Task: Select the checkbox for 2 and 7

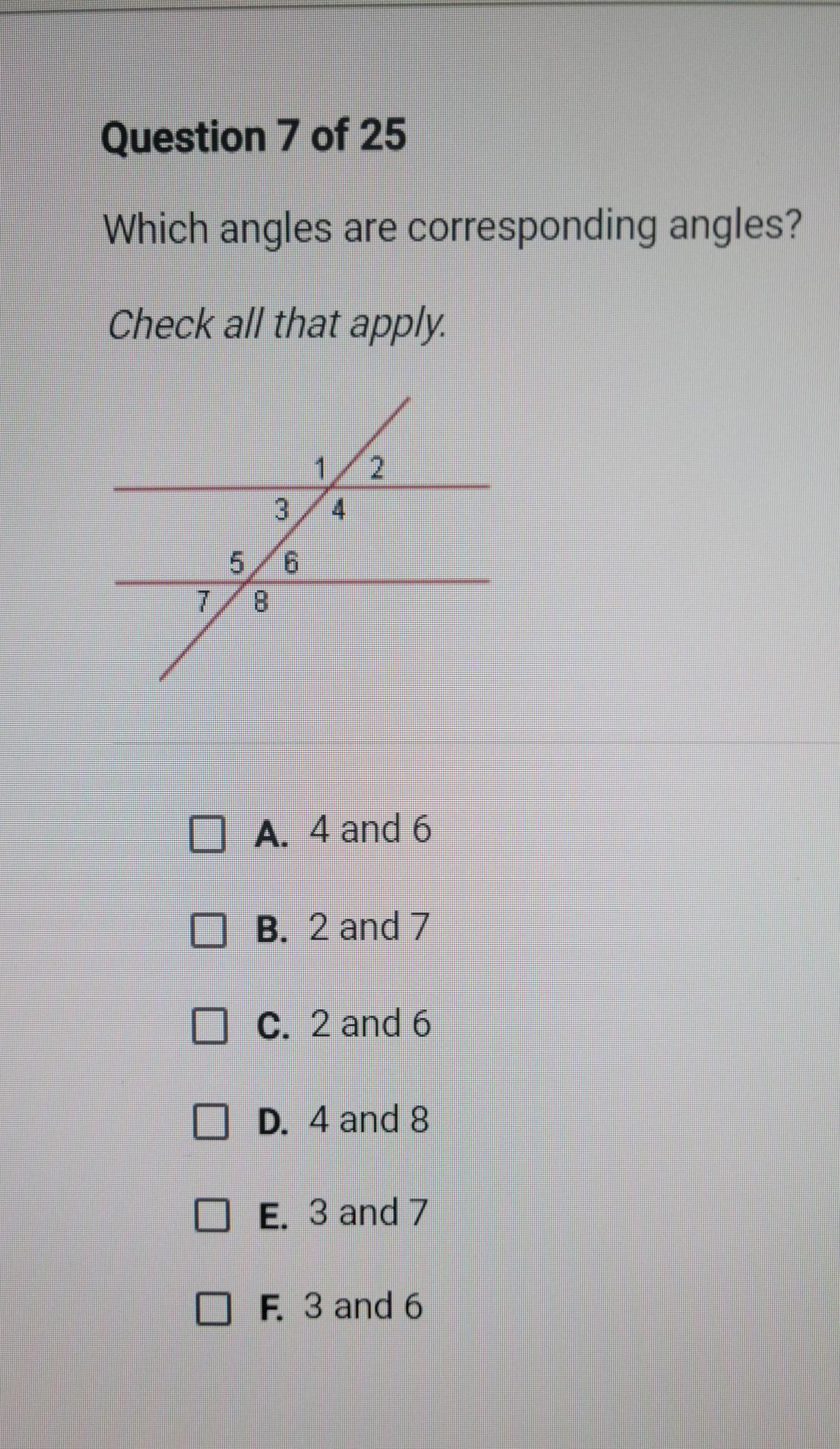Action: coord(209,931)
